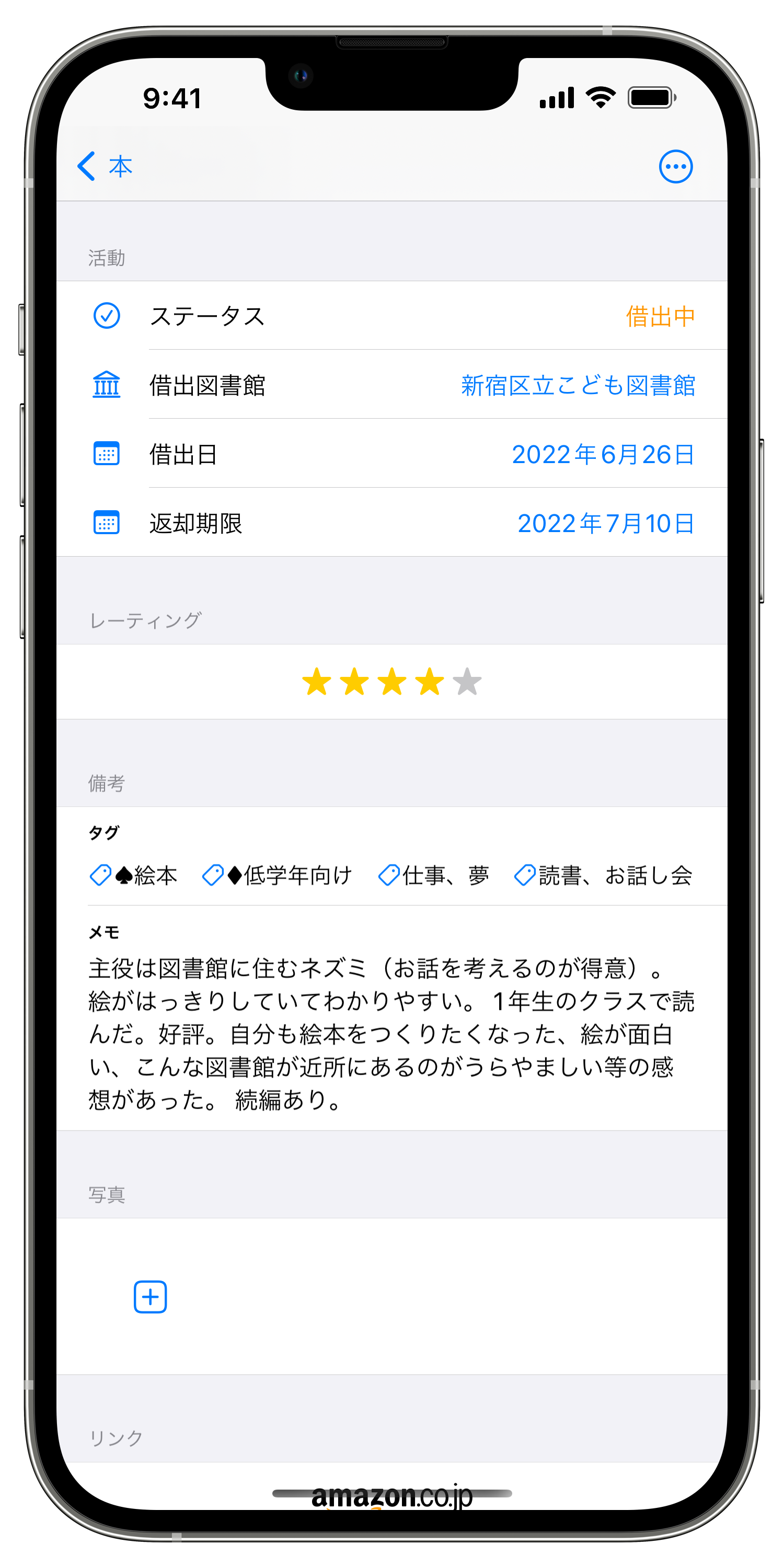Open the 借出図書館 library row
The height and width of the screenshot is (1568, 784).
pos(392,385)
